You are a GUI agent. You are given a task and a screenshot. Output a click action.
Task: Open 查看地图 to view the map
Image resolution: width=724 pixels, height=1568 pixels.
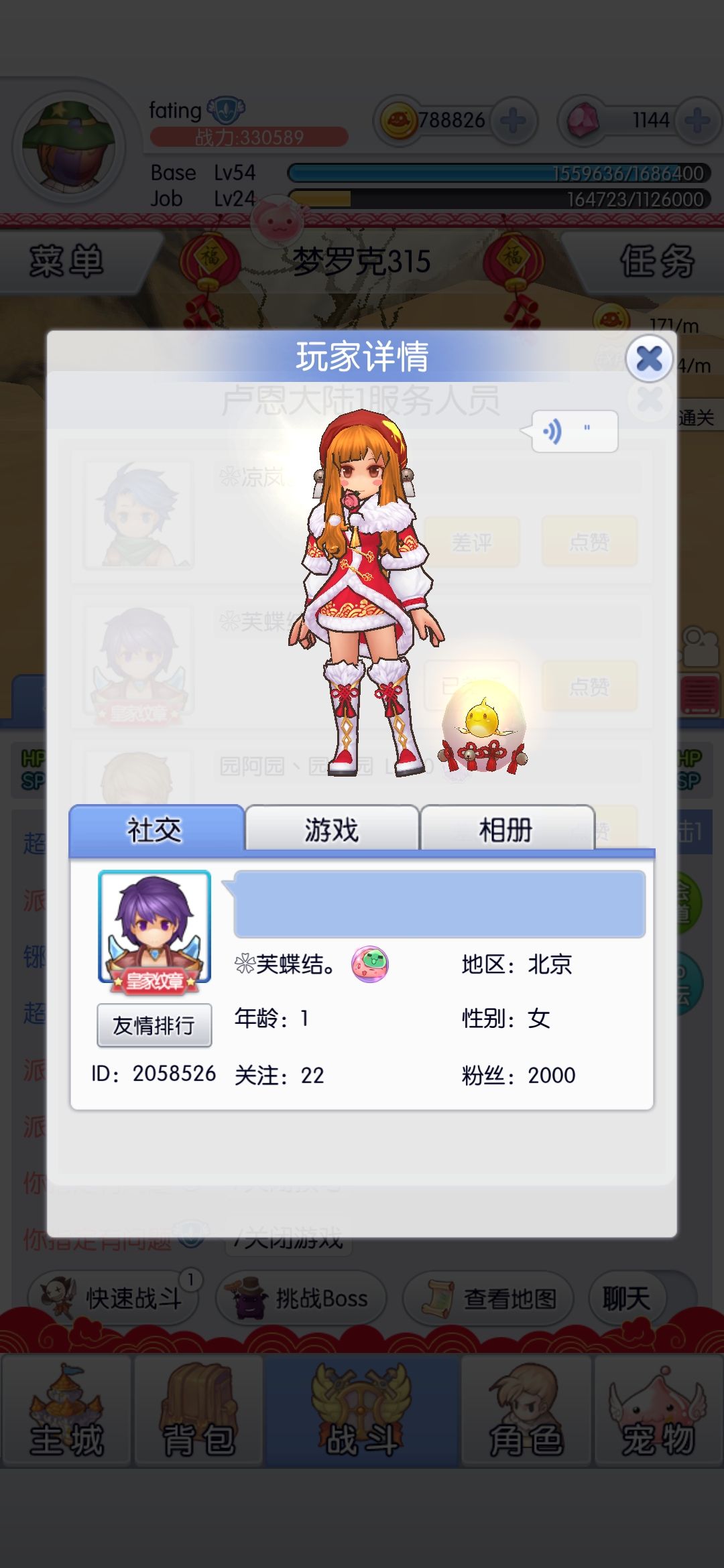489,1297
